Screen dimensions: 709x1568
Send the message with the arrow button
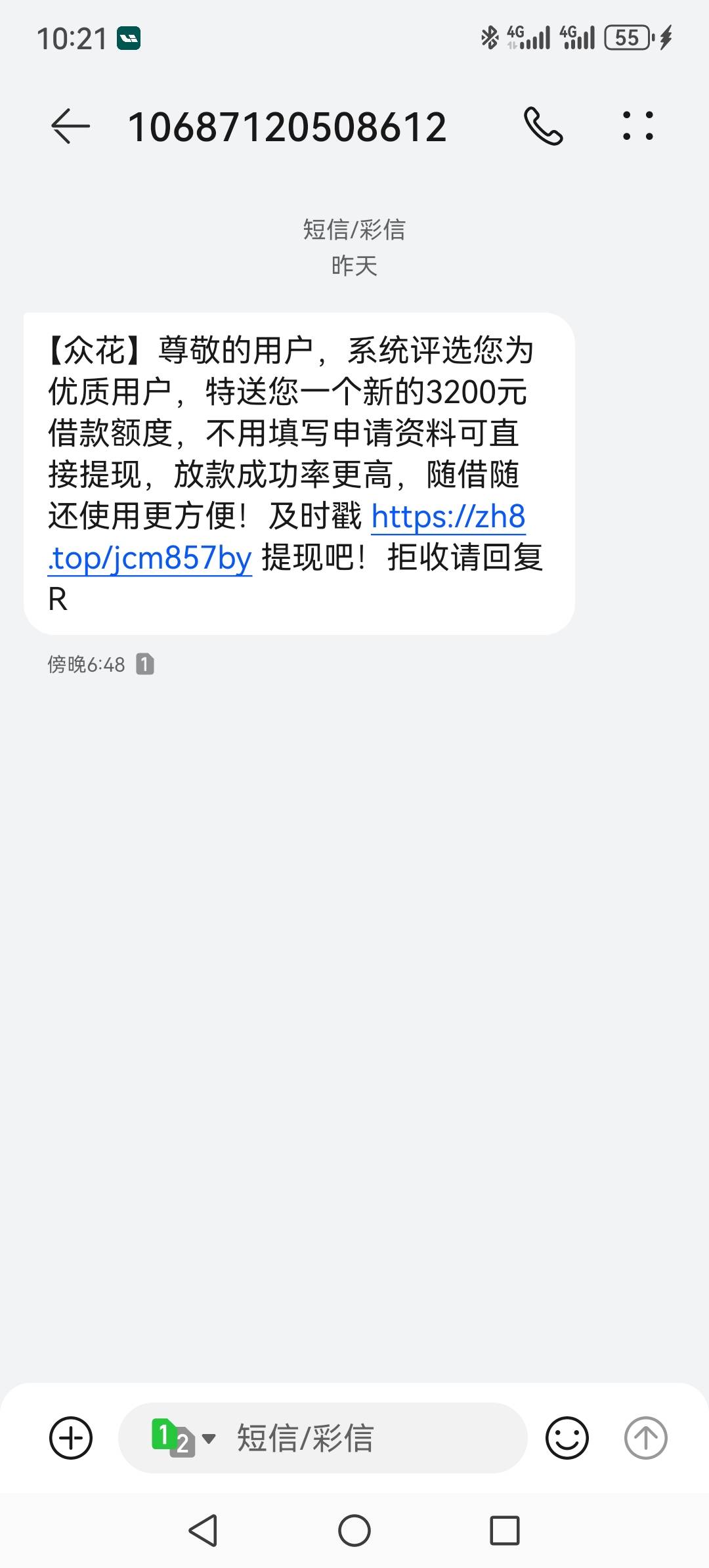pyautogui.click(x=645, y=1438)
